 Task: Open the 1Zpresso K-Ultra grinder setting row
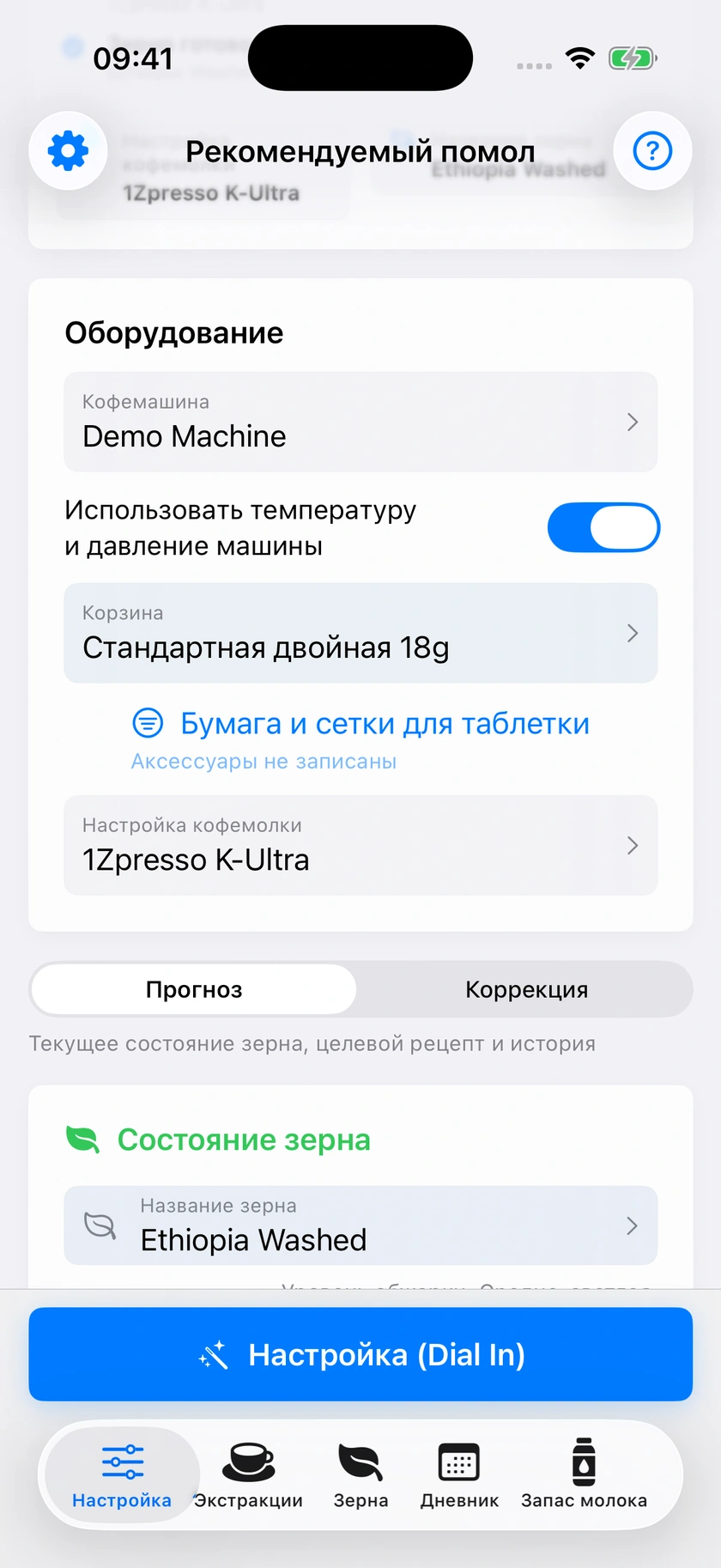[360, 845]
